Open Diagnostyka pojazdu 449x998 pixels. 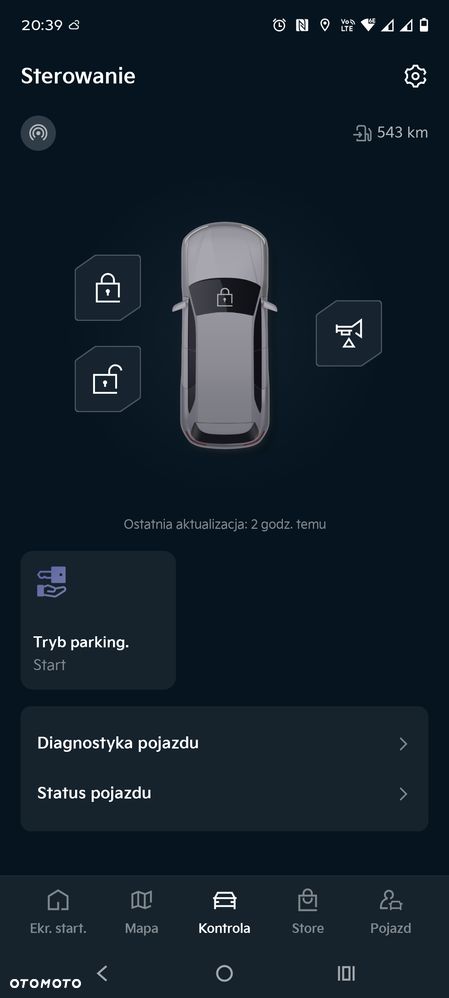coord(224,743)
